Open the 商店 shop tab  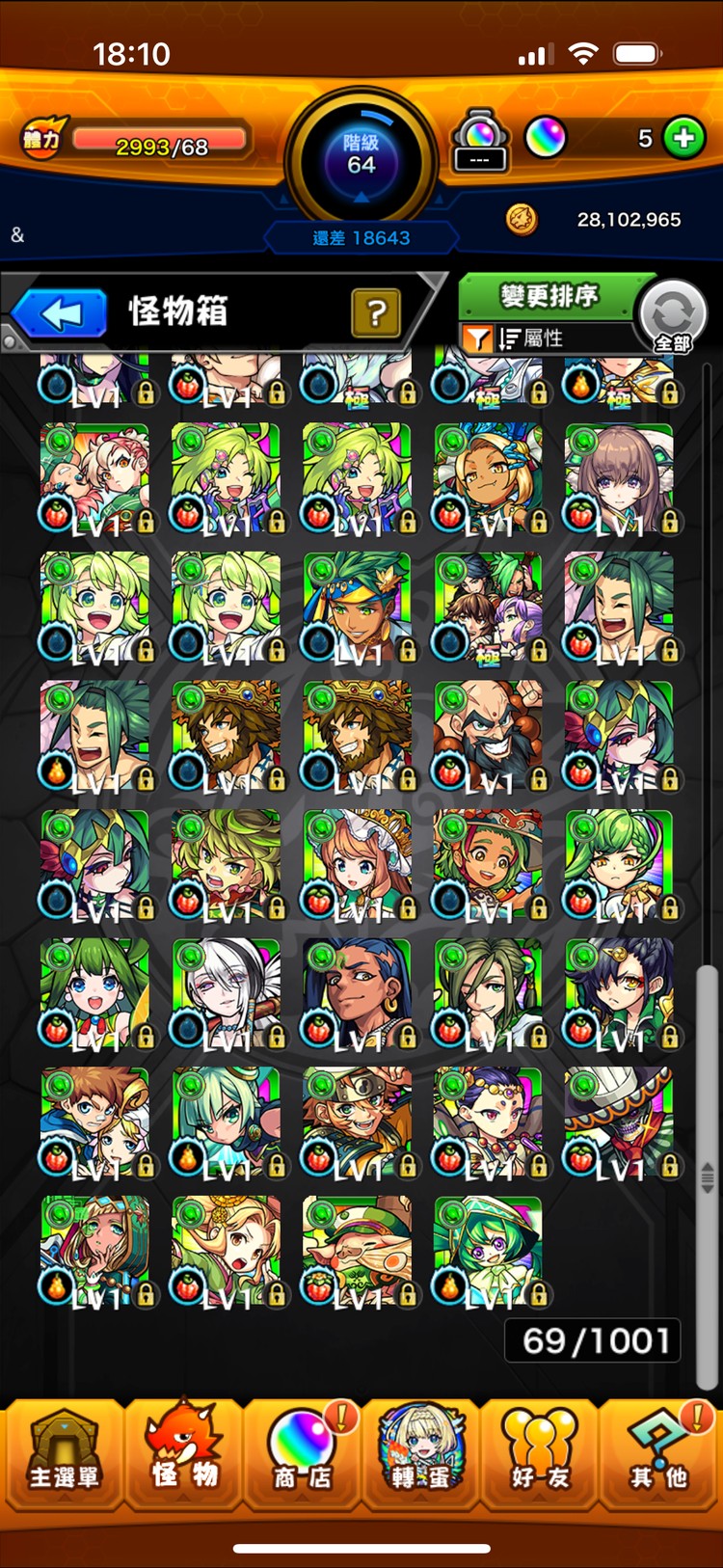coord(302,1454)
